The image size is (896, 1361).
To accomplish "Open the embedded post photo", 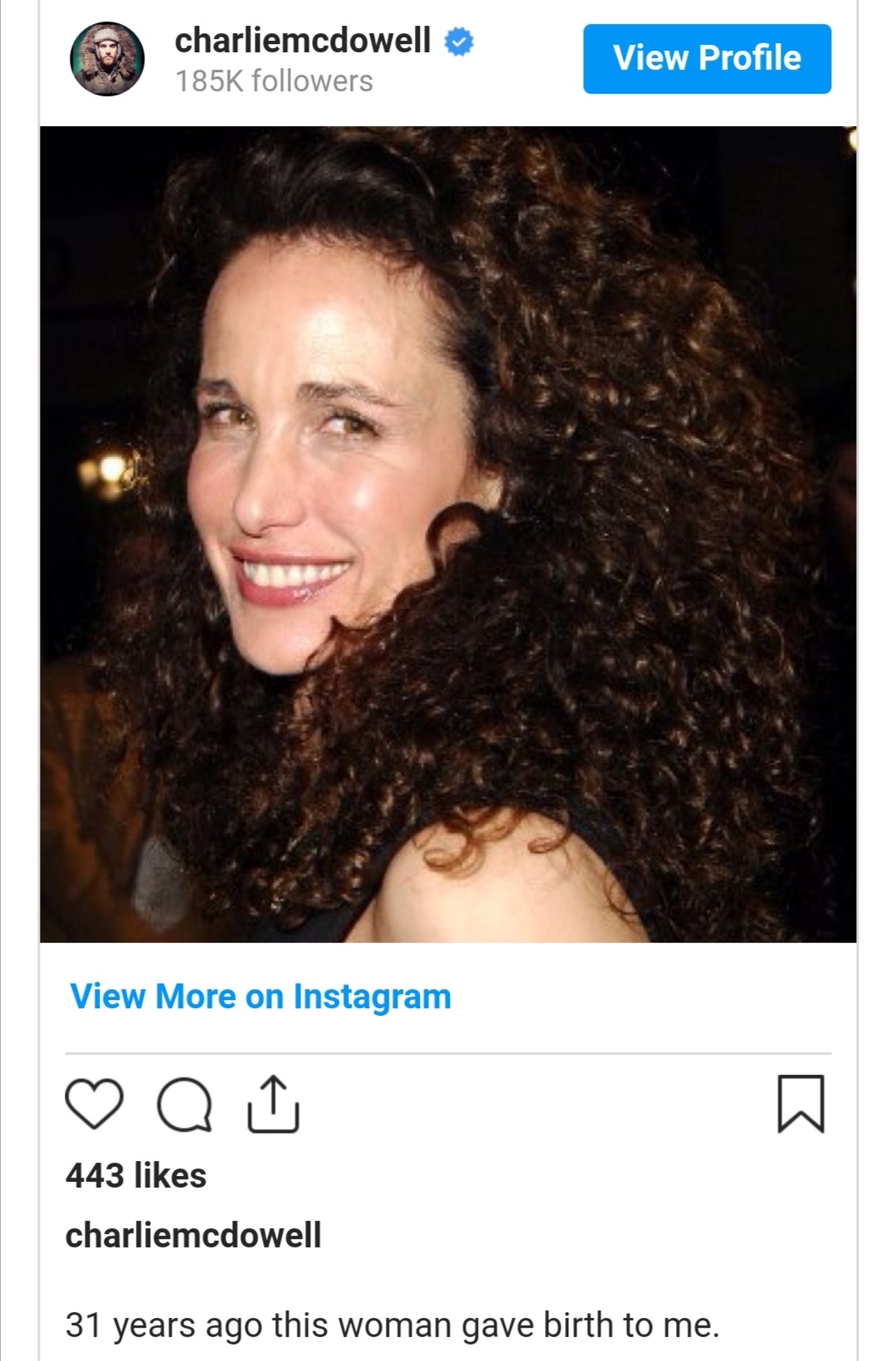I will coord(448,534).
